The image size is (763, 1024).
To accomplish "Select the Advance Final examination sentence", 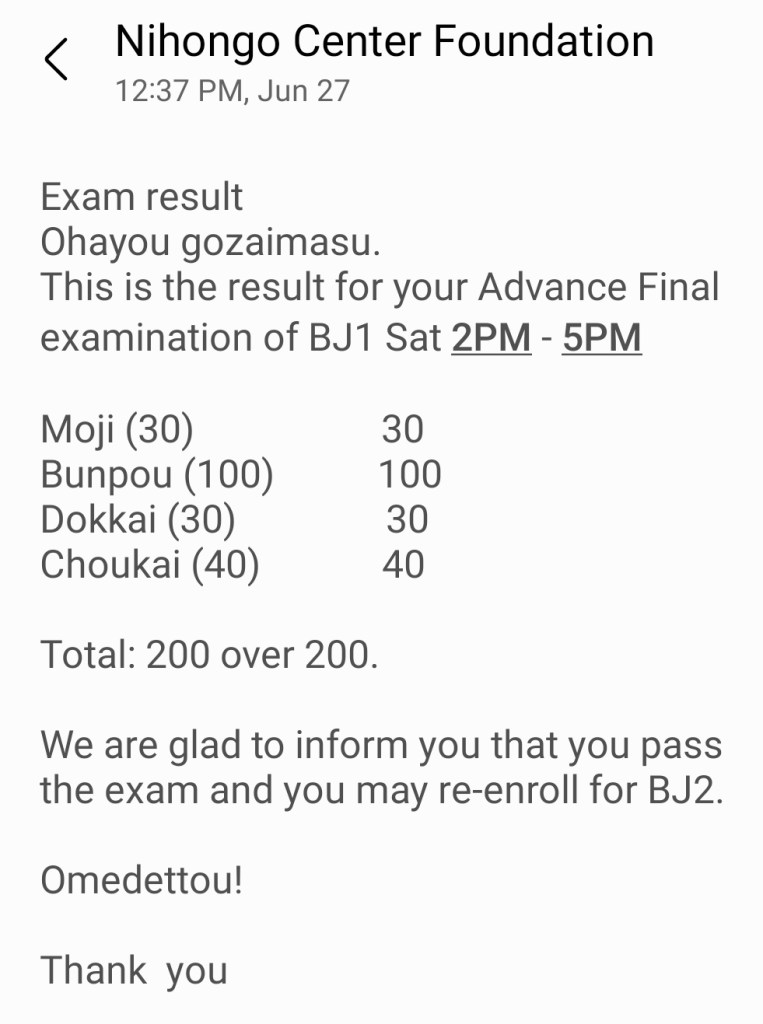I will point(380,287).
